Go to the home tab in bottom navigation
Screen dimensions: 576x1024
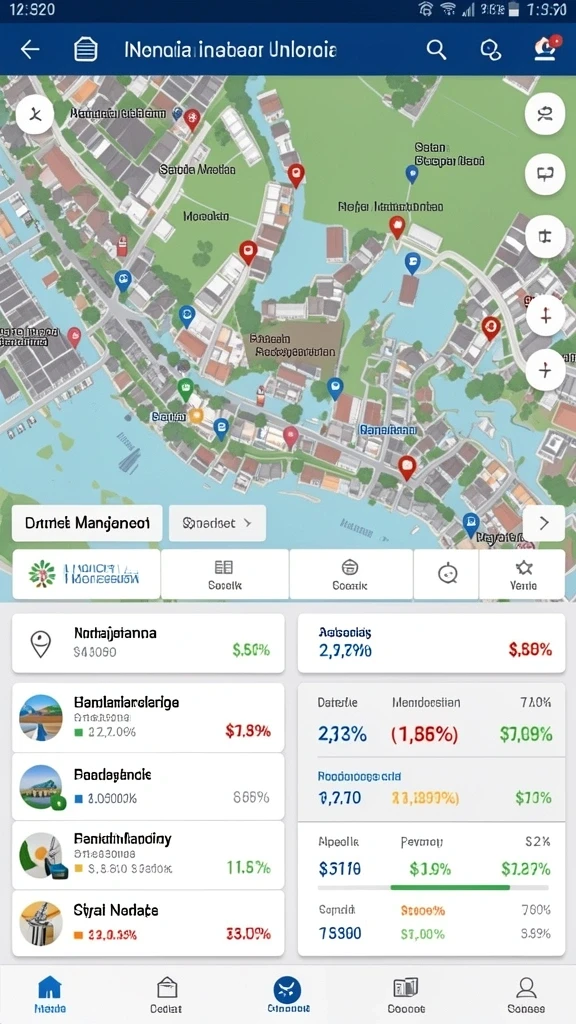(50, 994)
